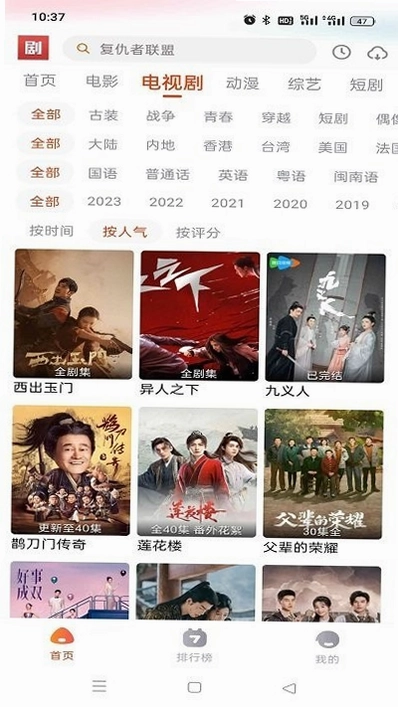Open the 莲花楼 drama card
Image resolution: width=398 pixels, height=707 pixels.
point(197,481)
